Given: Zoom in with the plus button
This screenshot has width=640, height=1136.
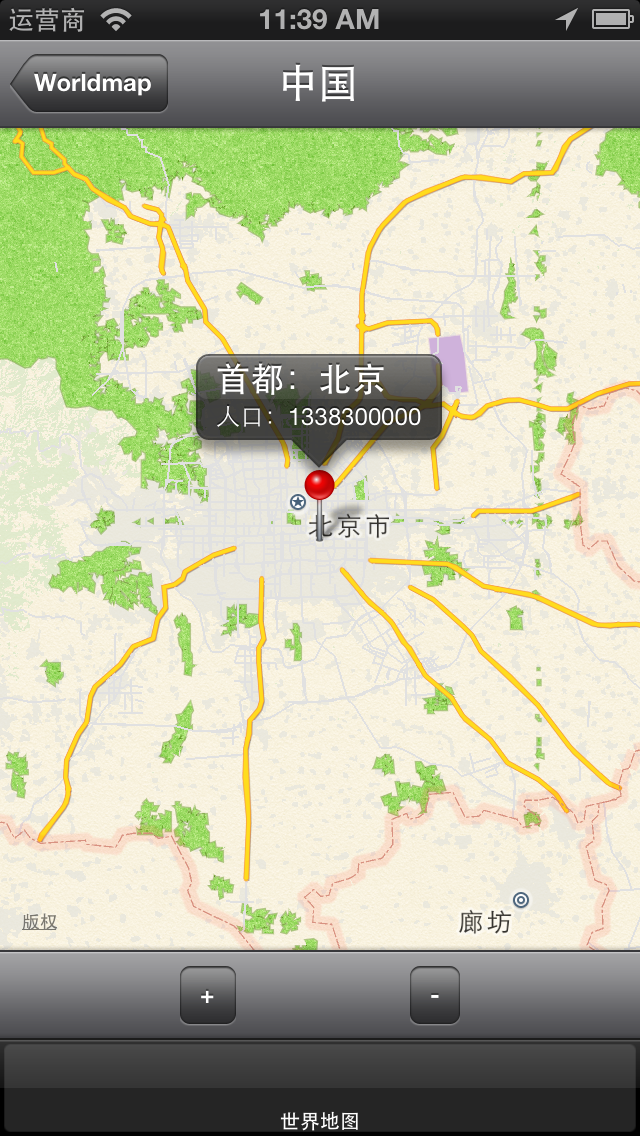Looking at the screenshot, I should click(208, 996).
